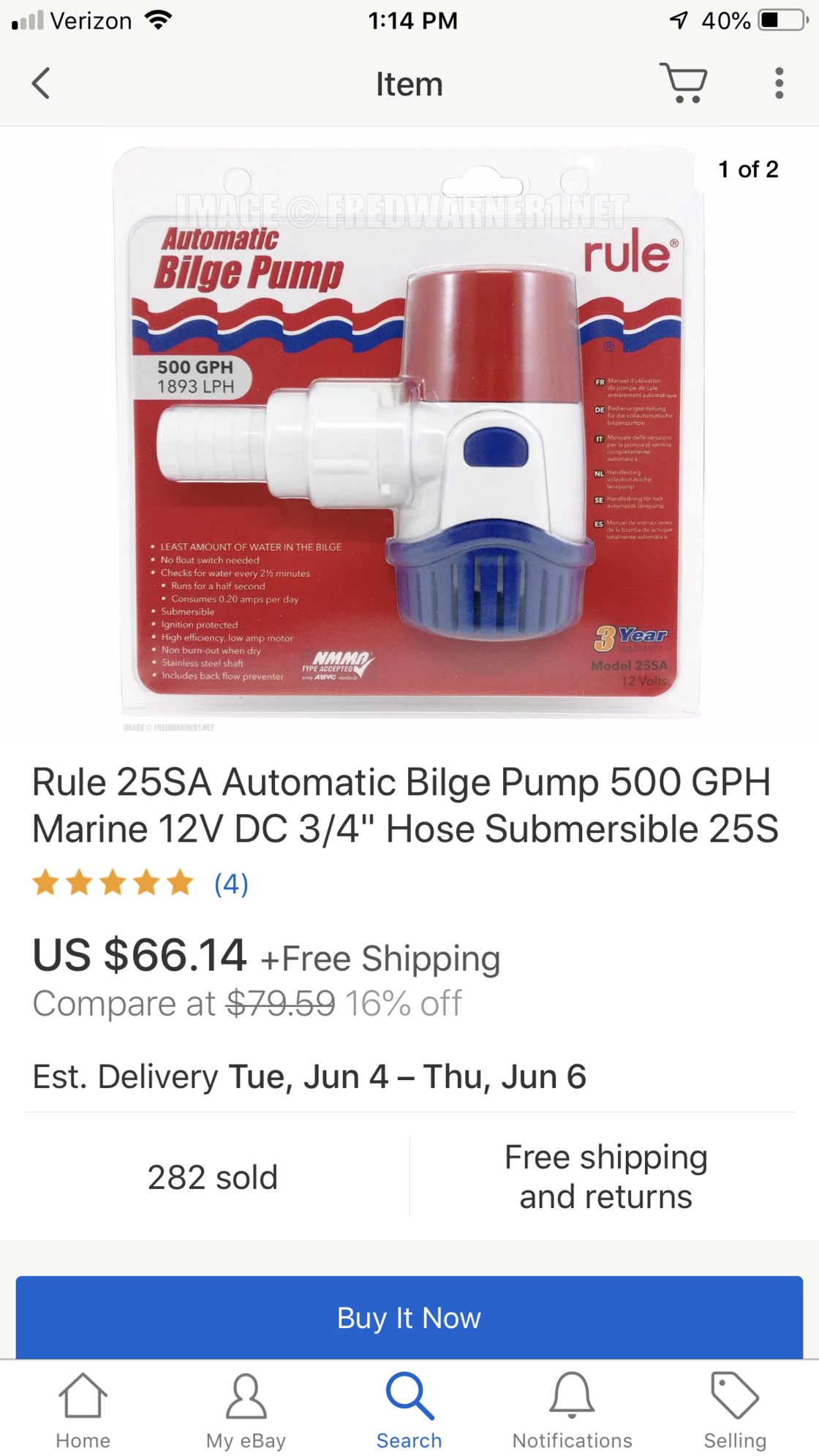Image resolution: width=819 pixels, height=1456 pixels.
Task: Open the three-dot overflow menu
Action: tap(779, 83)
